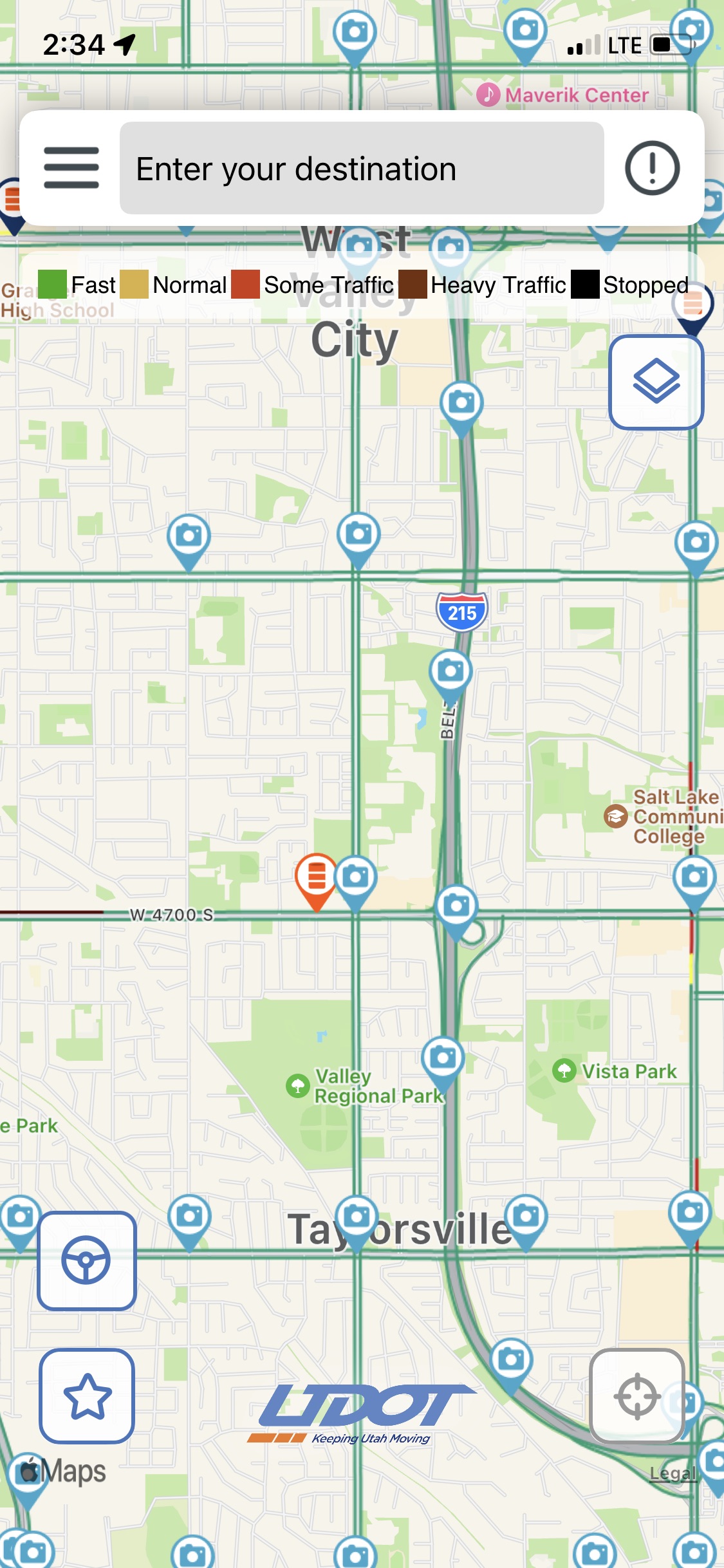This screenshot has width=724, height=1568.
Task: Open the alert exclamation icon
Action: click(652, 168)
